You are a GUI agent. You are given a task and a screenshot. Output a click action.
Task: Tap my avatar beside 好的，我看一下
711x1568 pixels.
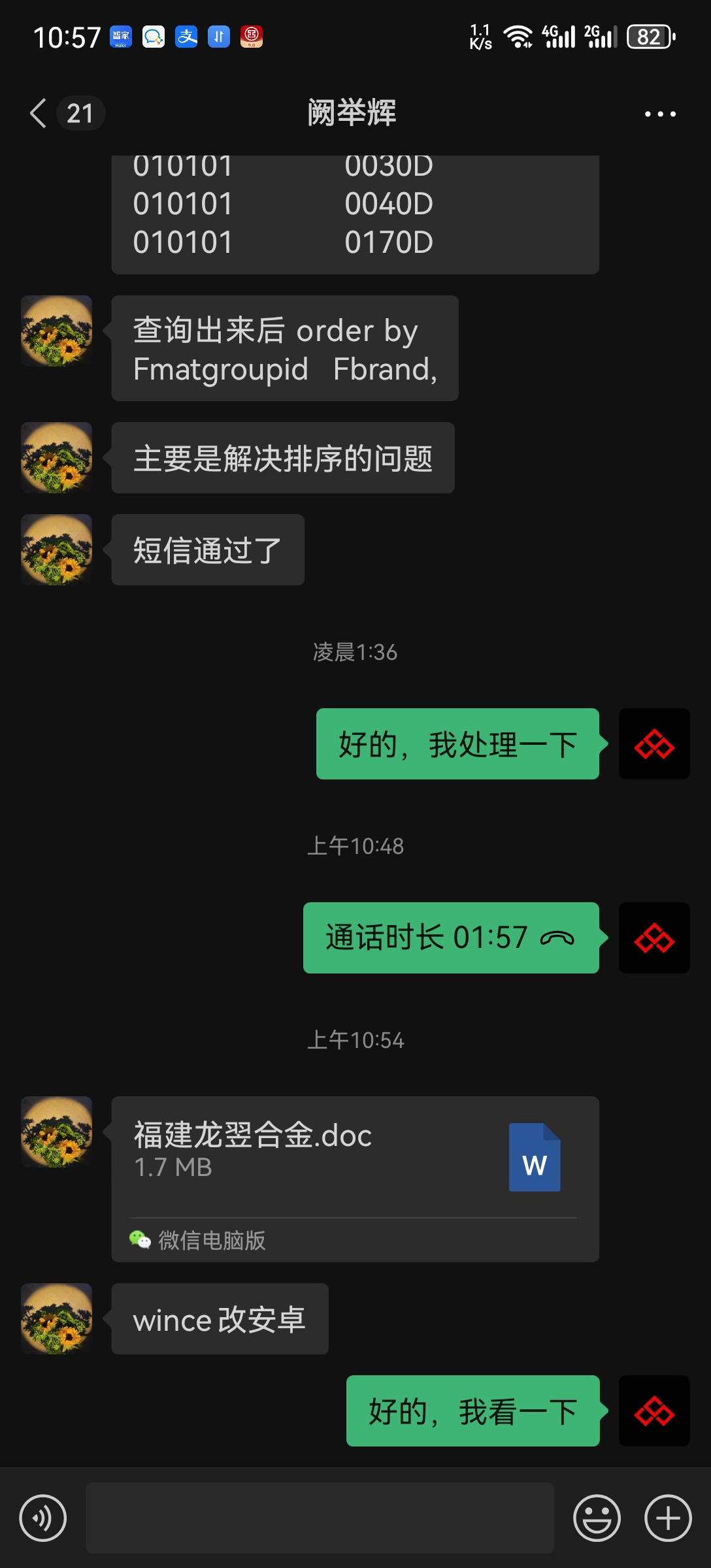(x=654, y=1411)
